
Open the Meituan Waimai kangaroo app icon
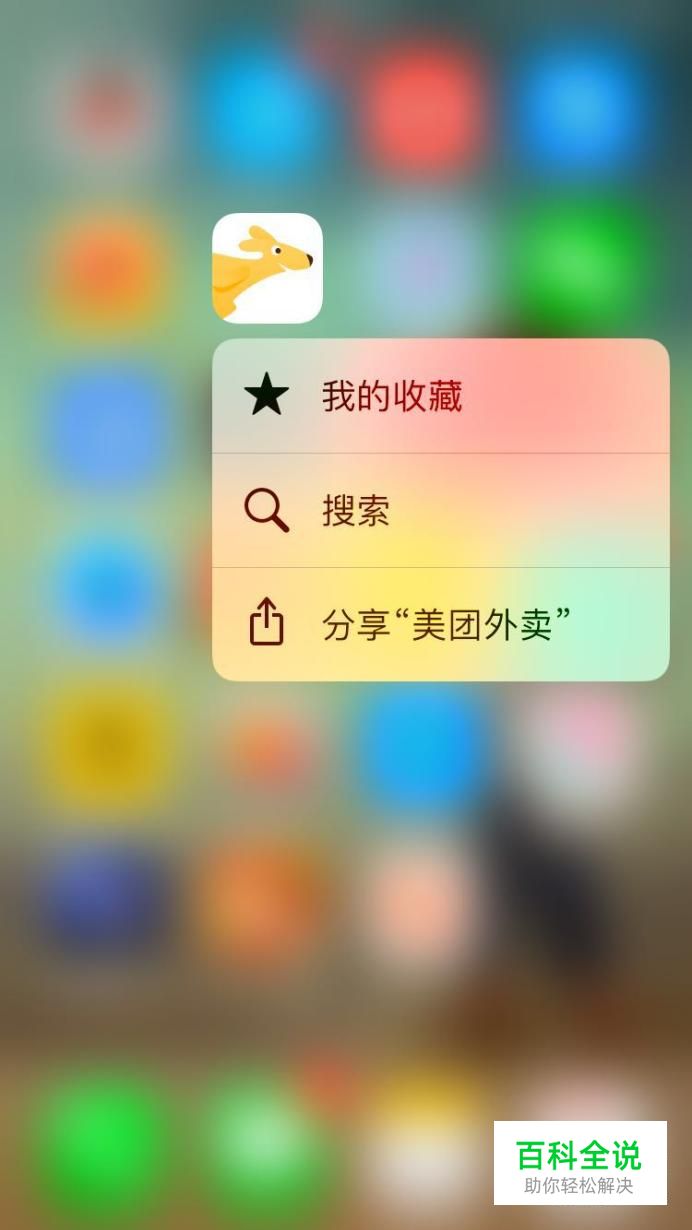[267, 268]
